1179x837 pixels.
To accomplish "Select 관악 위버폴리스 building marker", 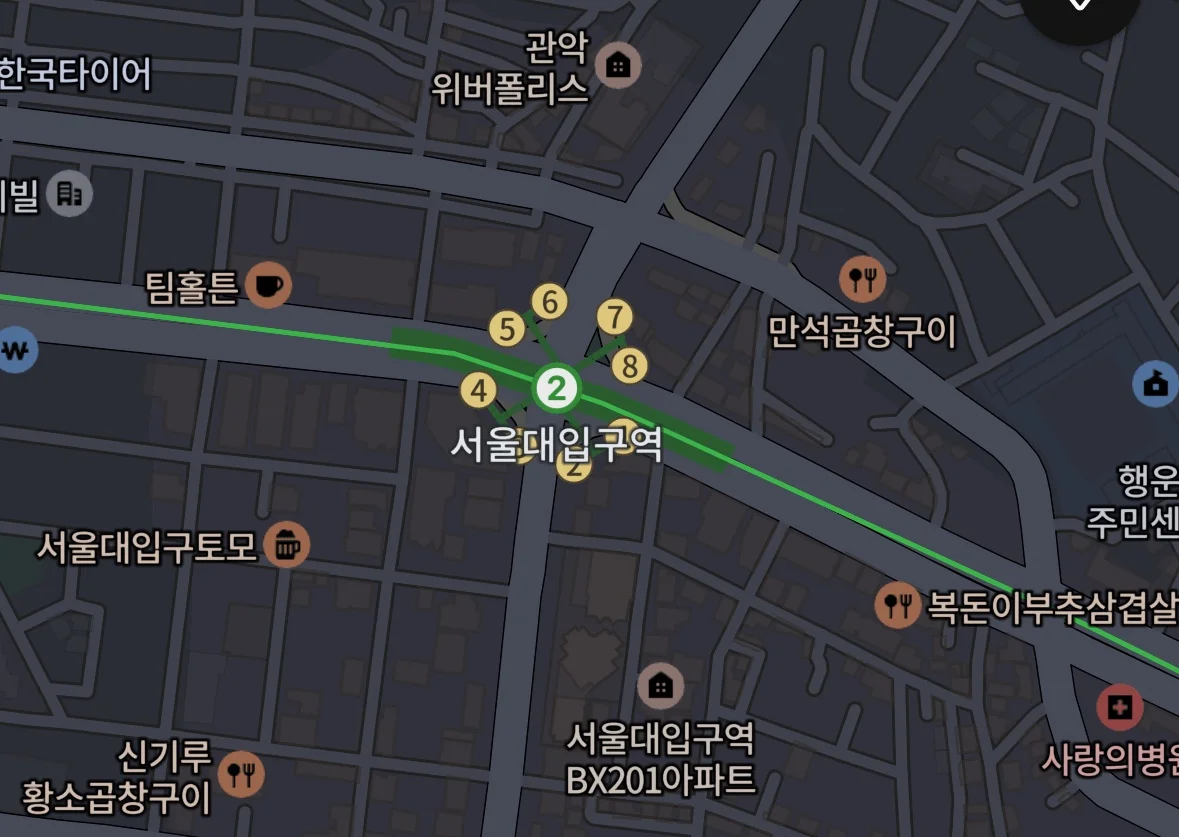I will [x=618, y=66].
